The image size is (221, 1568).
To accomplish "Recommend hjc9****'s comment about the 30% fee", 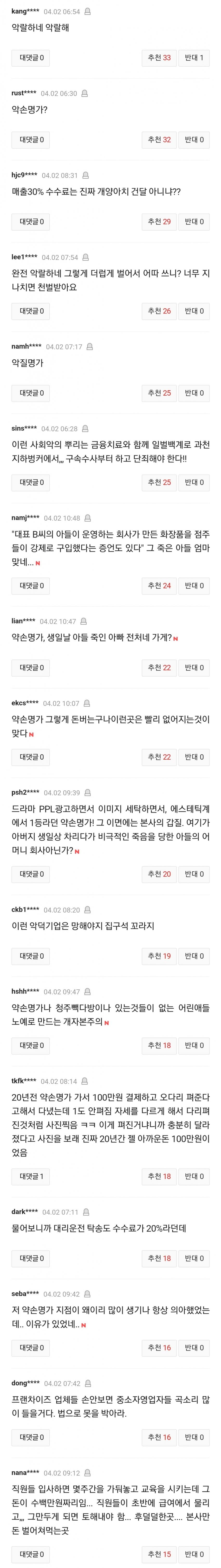I will tap(159, 222).
